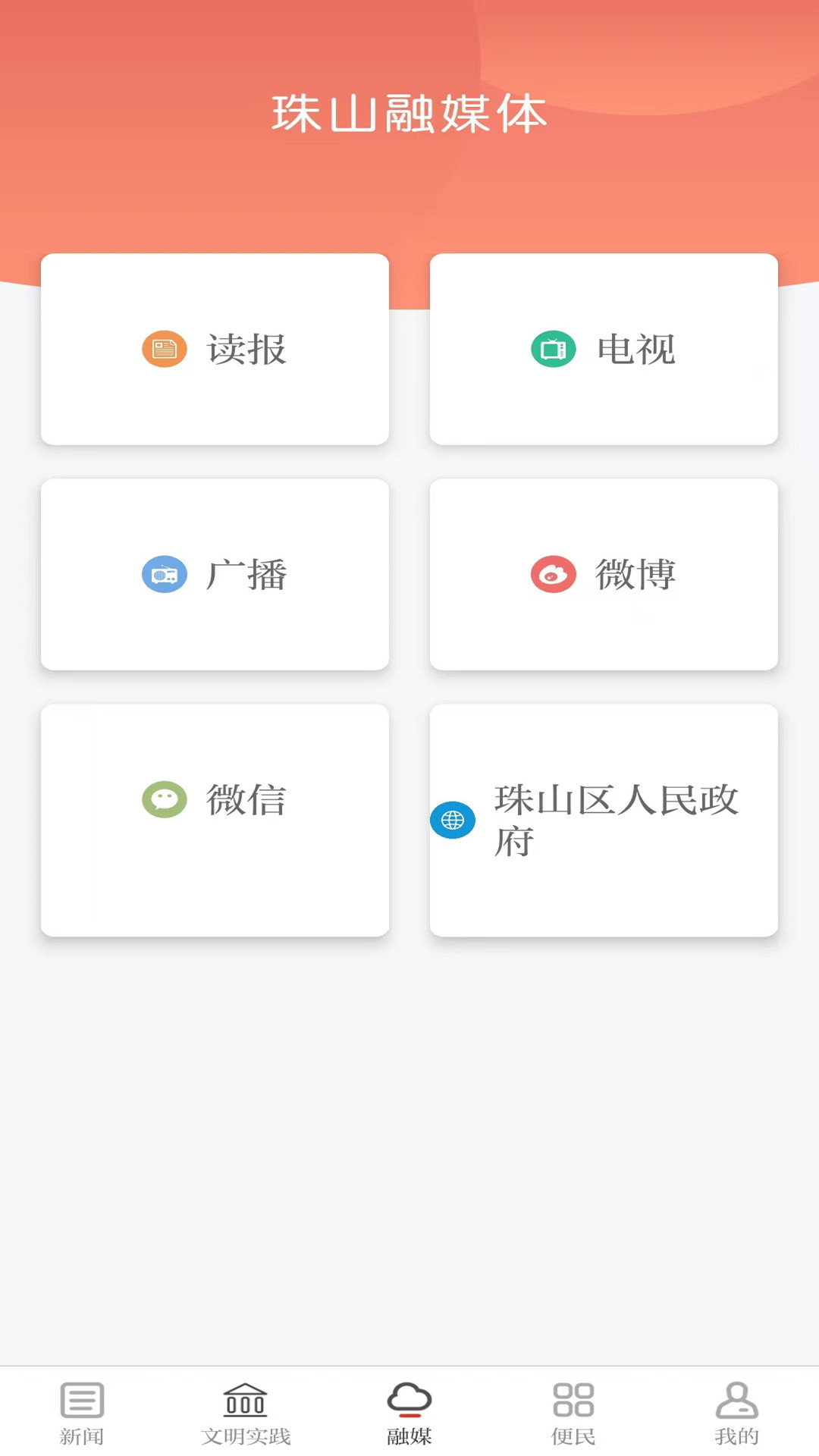Click the 便民 grid icon
The height and width of the screenshot is (1456, 819).
[573, 1399]
